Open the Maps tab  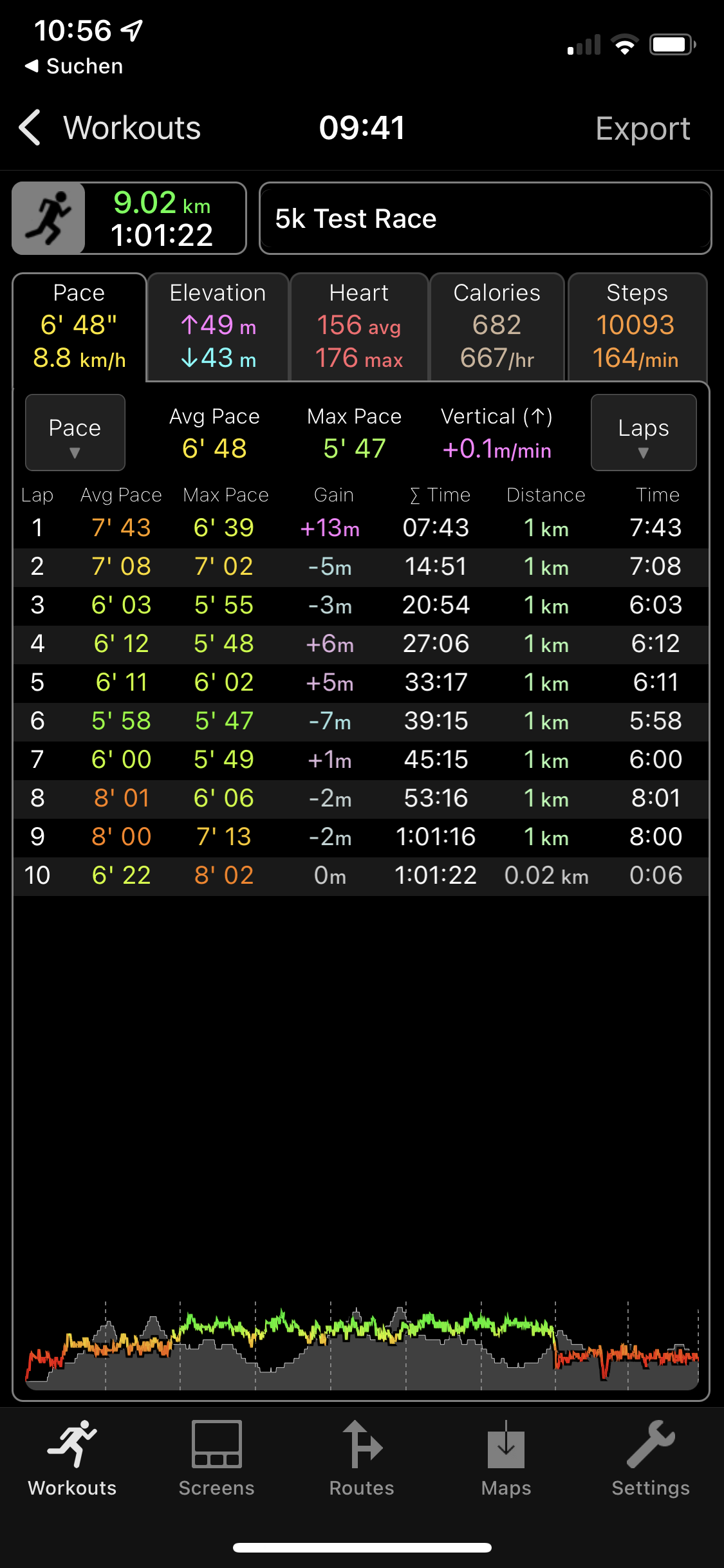pyautogui.click(x=506, y=1459)
